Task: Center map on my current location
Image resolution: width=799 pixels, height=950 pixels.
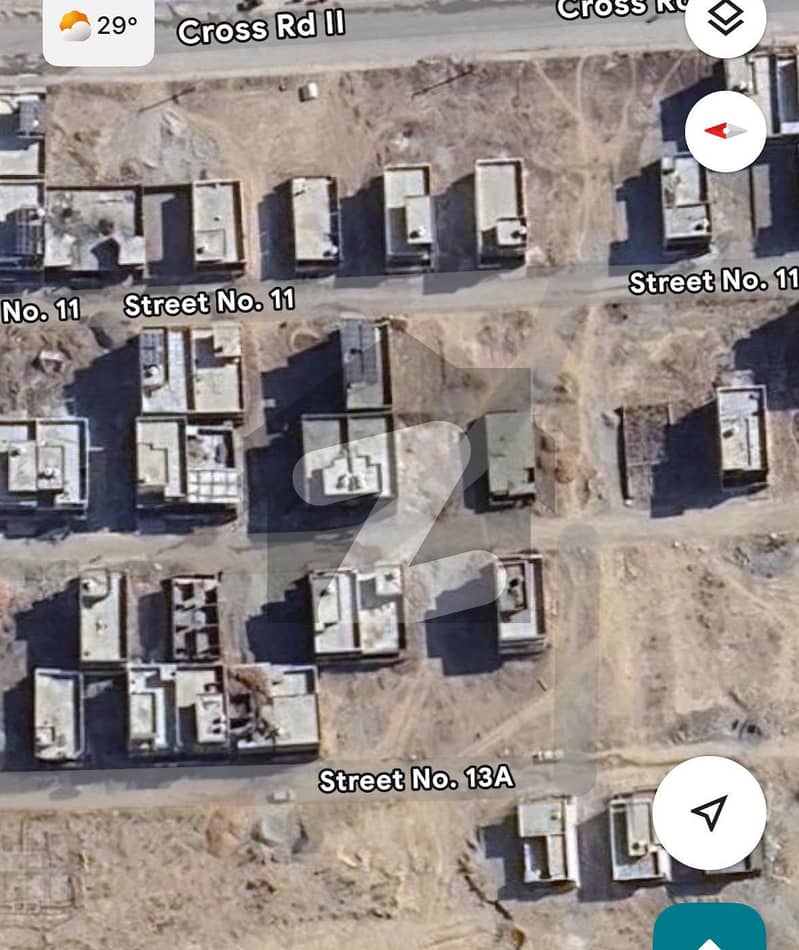Action: tap(709, 813)
